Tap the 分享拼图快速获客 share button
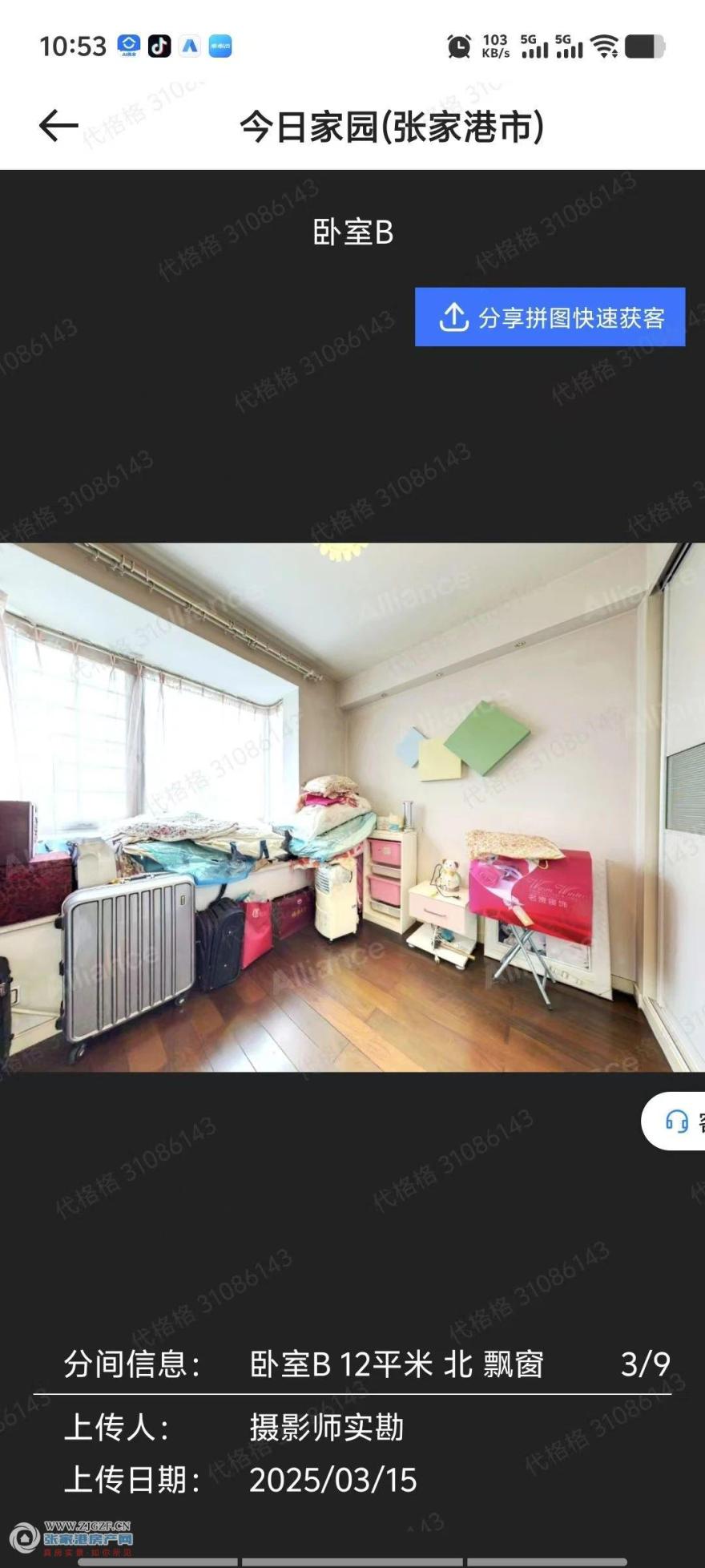This screenshot has height=1568, width=705. click(x=550, y=317)
